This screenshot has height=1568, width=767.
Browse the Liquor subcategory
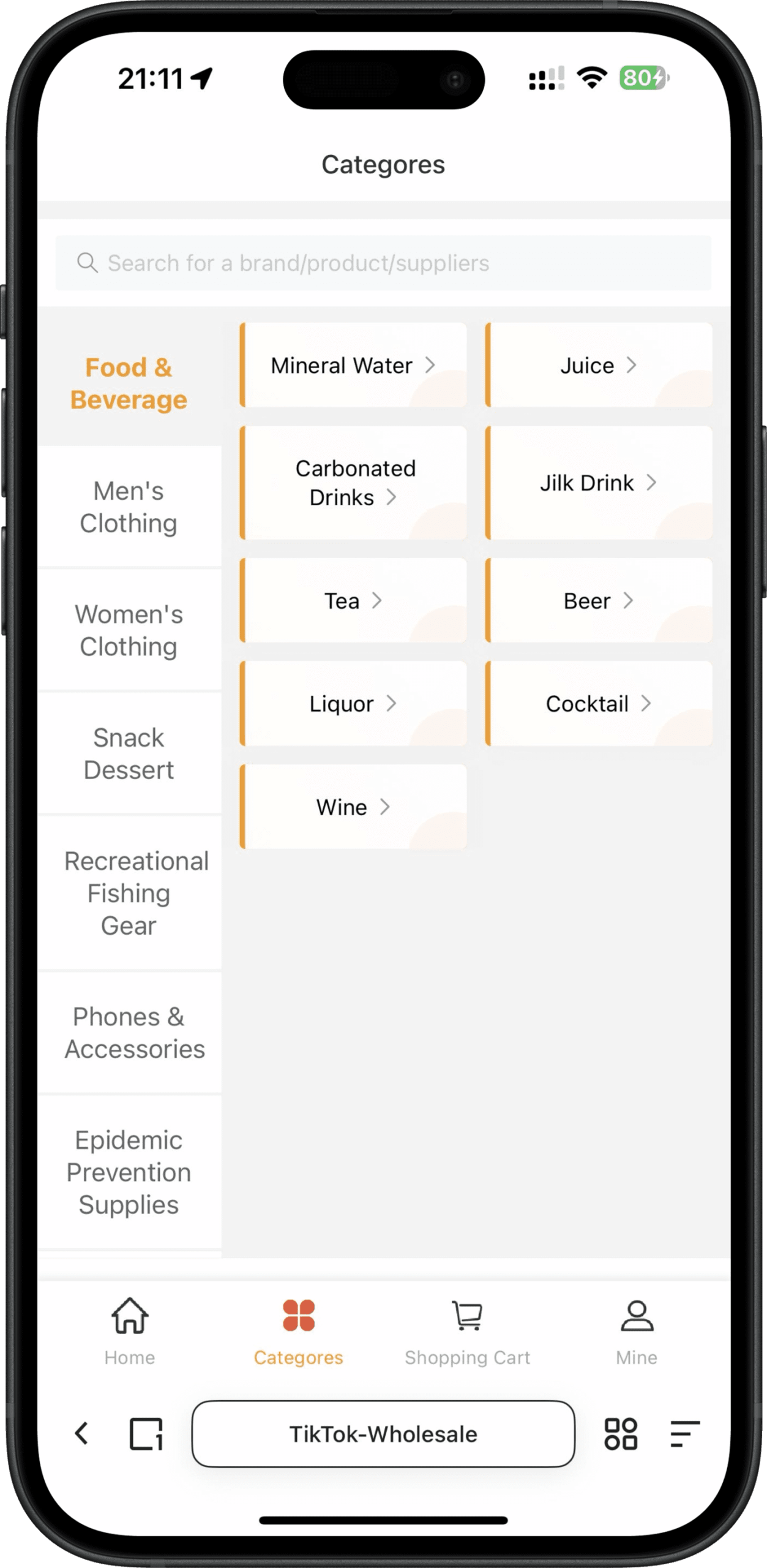tap(353, 704)
